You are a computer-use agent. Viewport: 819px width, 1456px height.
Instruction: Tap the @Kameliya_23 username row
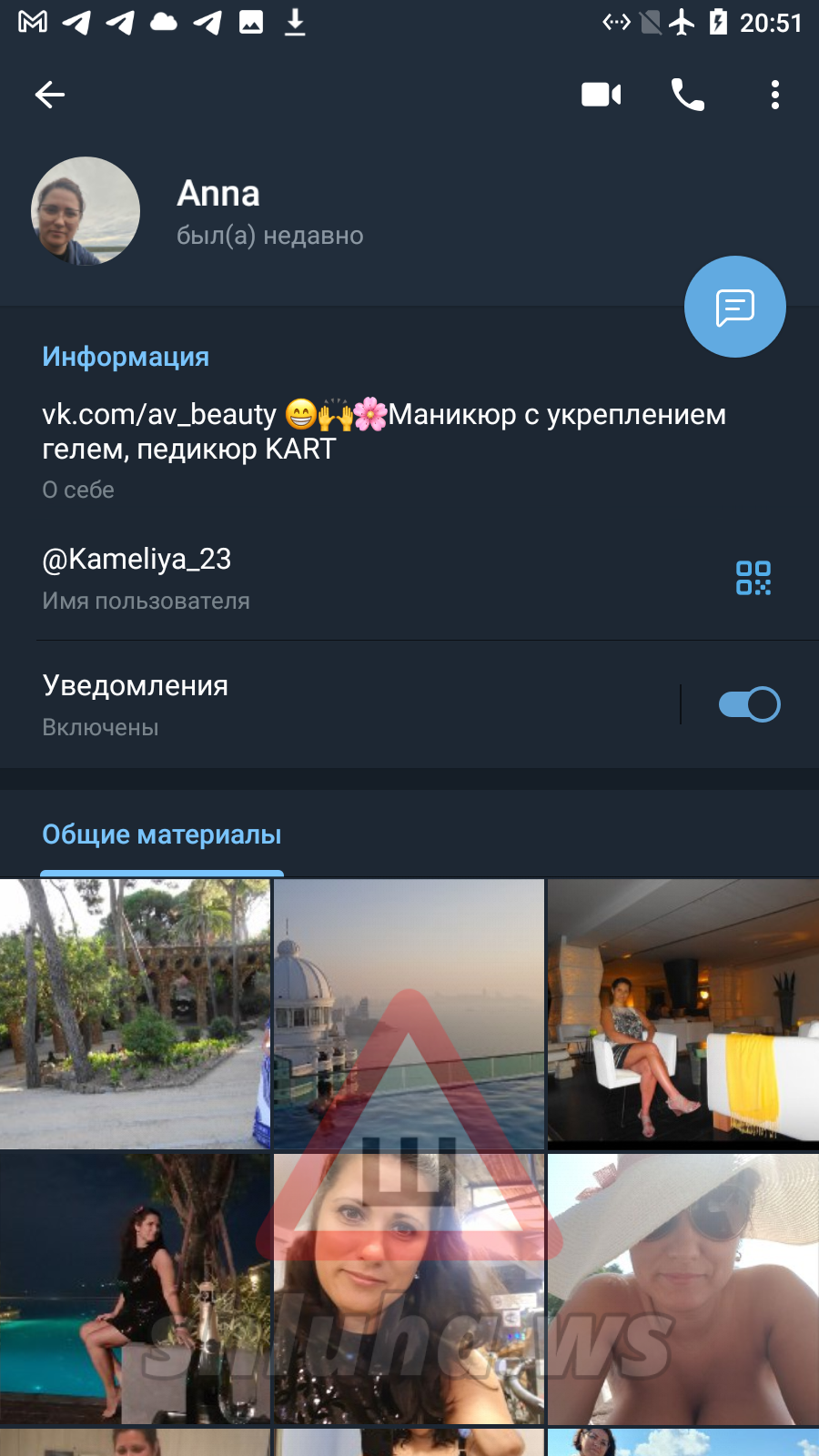(x=273, y=578)
